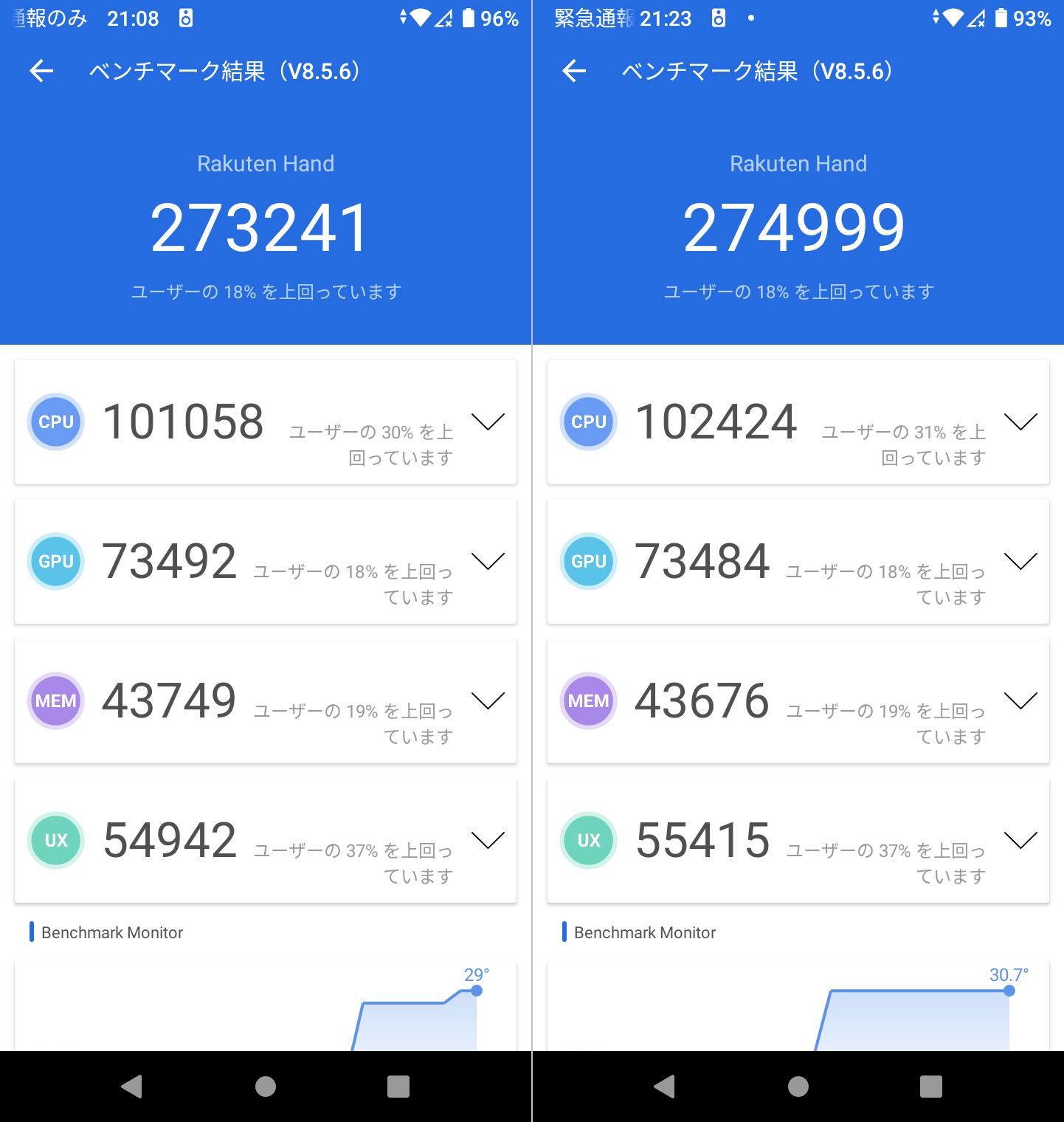
Task: Expand the GPU 73492 score details
Action: pyautogui.click(x=488, y=561)
